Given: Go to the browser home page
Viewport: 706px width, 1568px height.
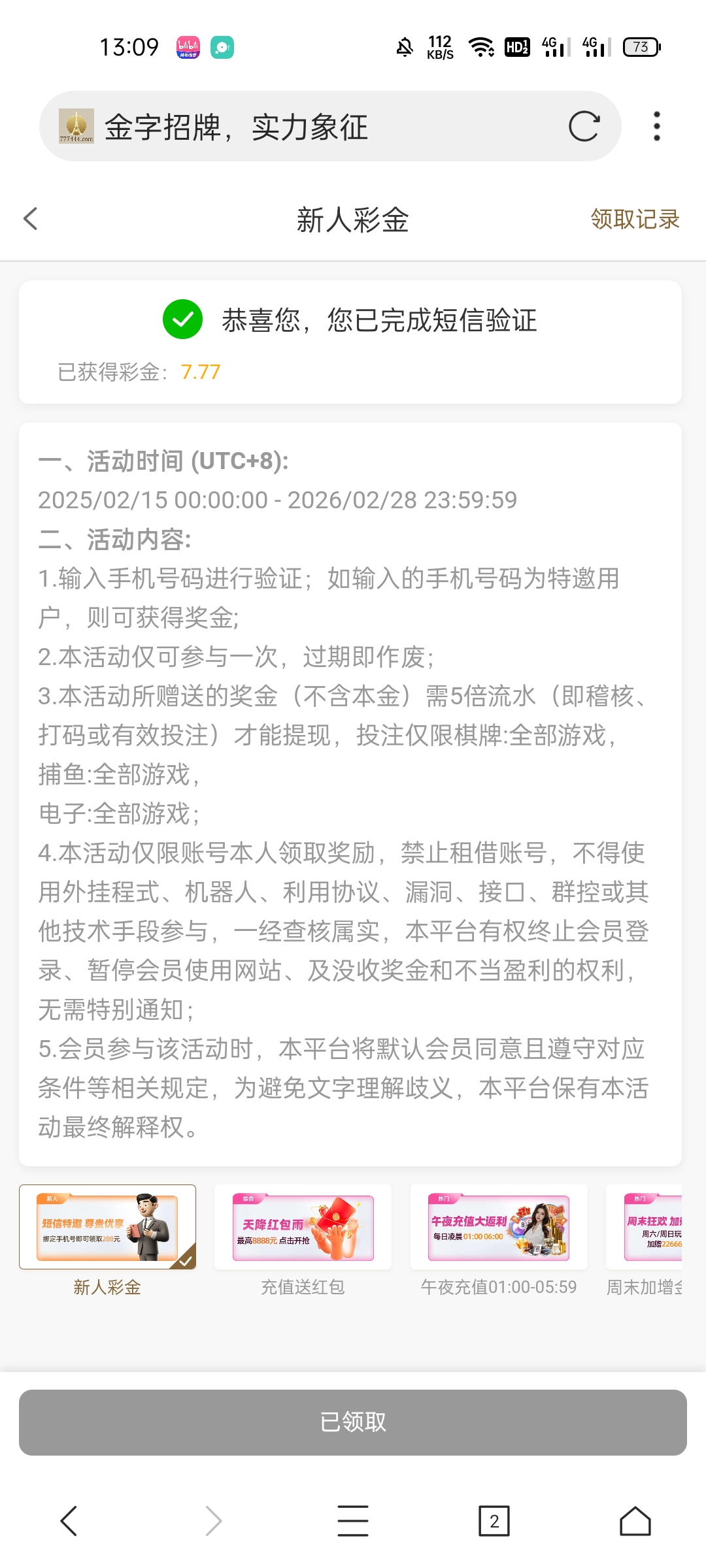Looking at the screenshot, I should [635, 1521].
